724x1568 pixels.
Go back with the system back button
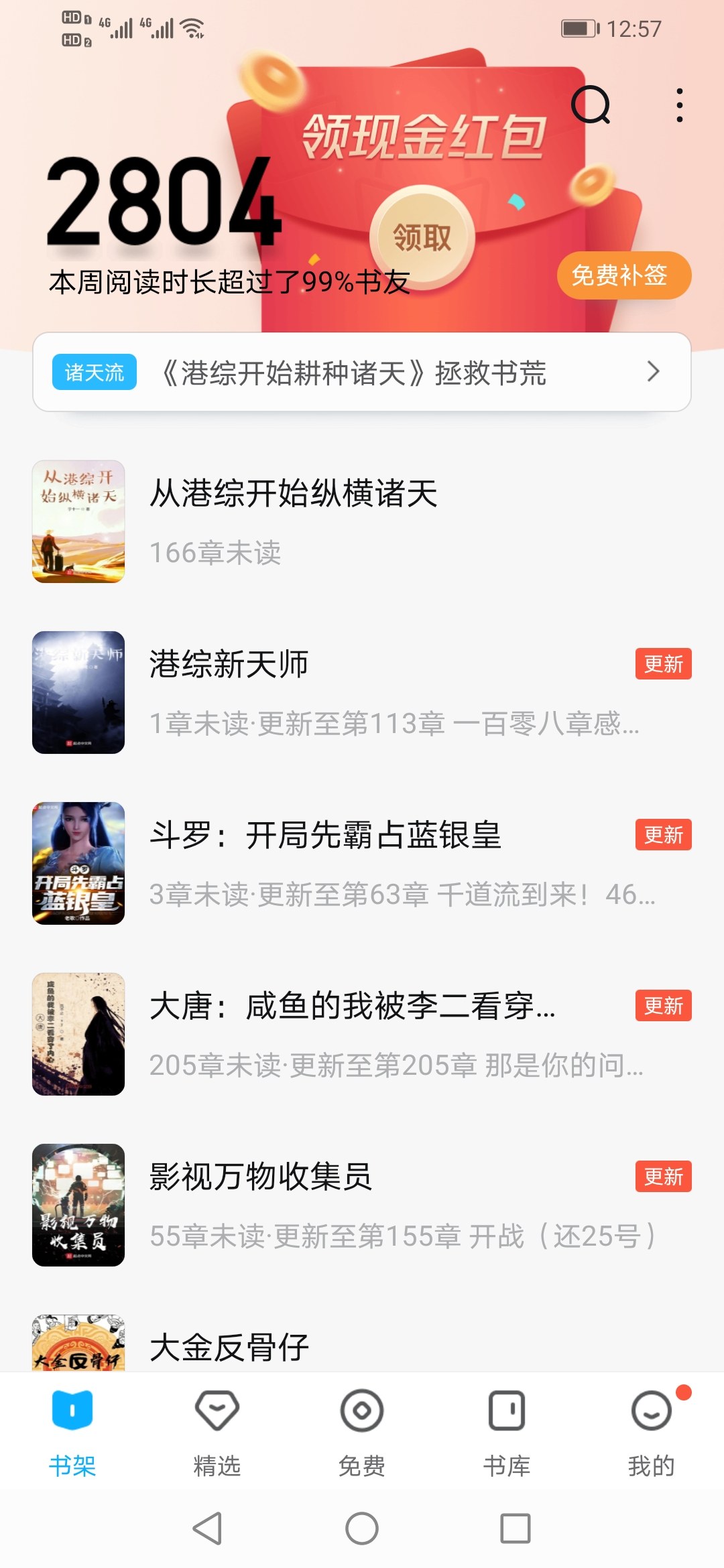pyautogui.click(x=208, y=1528)
